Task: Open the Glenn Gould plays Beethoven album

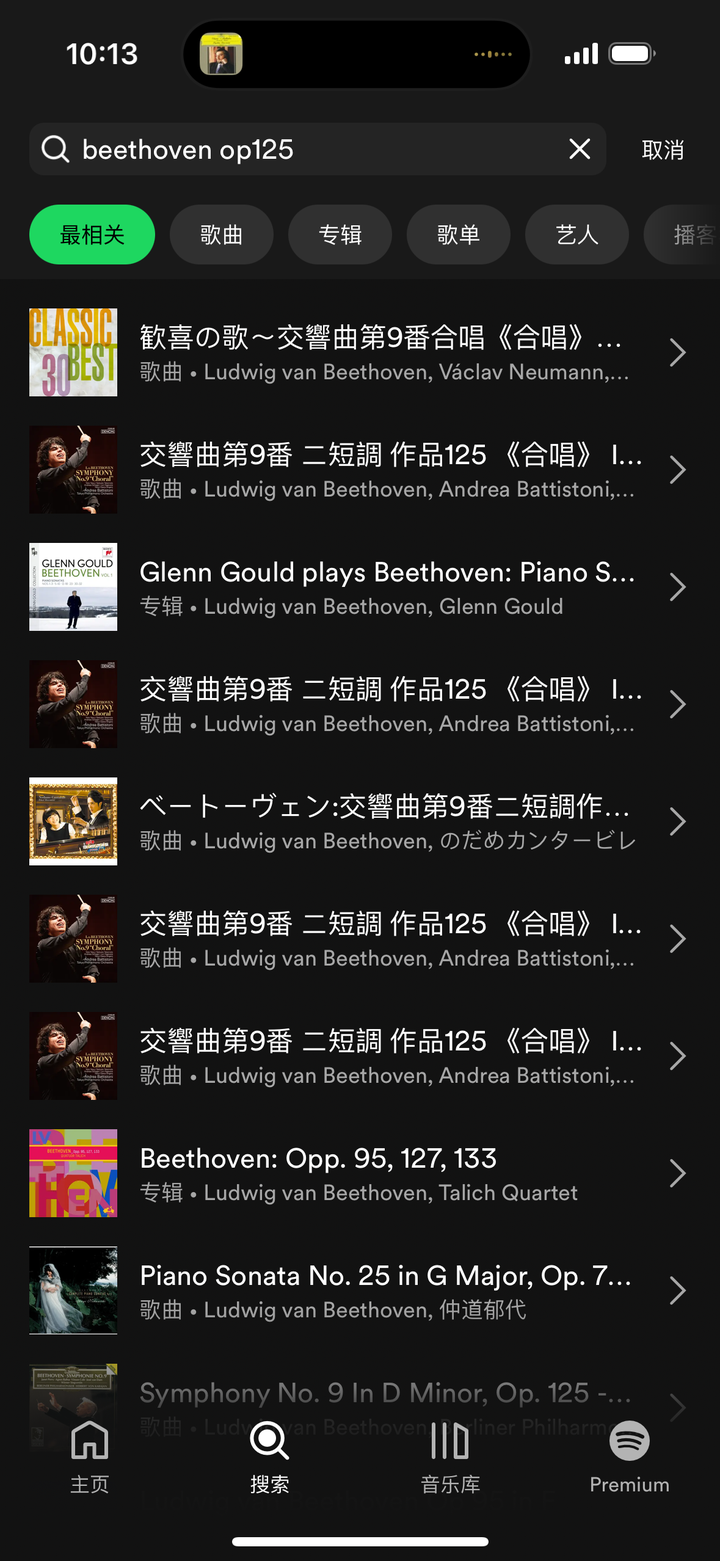Action: [380, 587]
